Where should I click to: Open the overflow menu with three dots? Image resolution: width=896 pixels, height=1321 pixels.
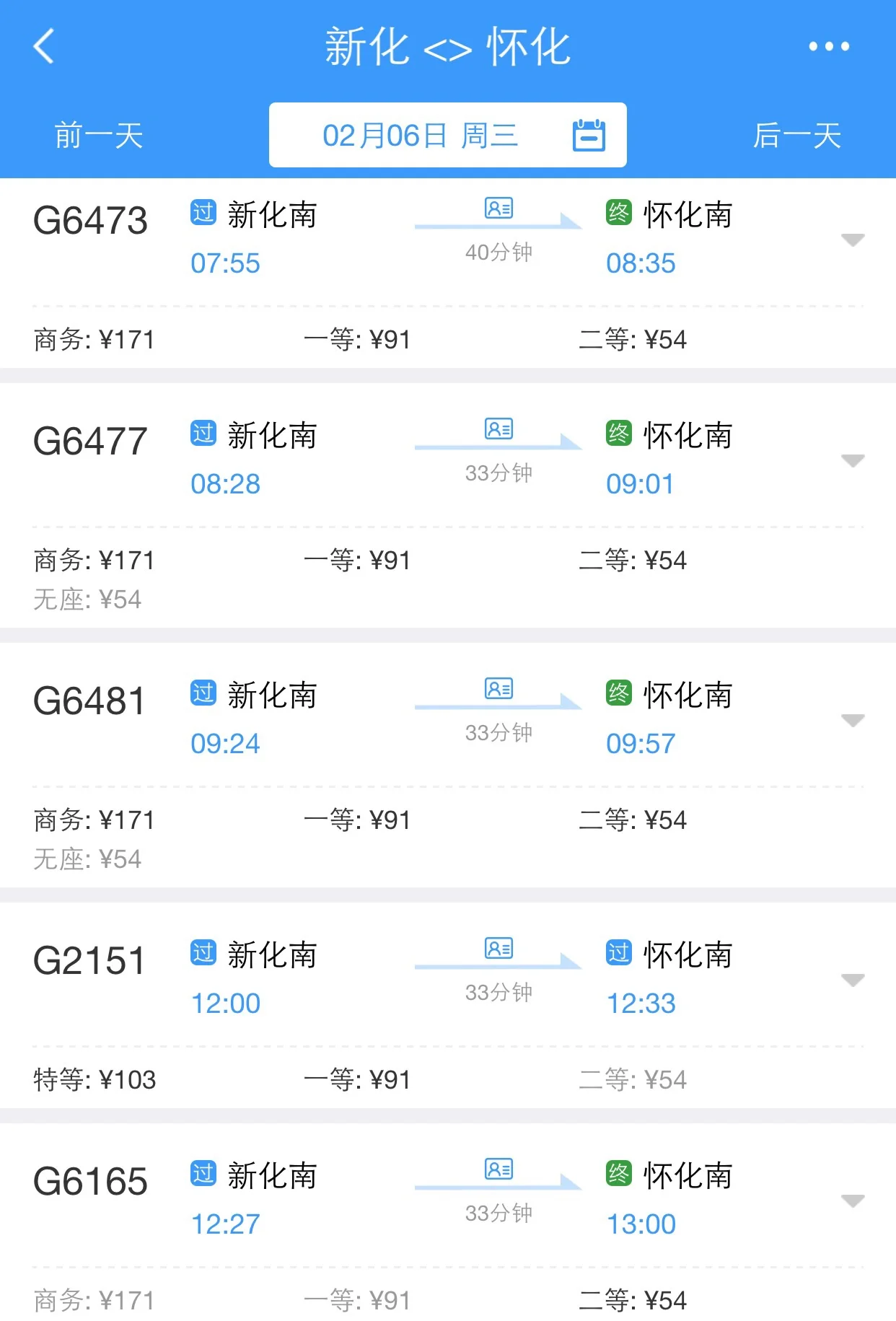[x=828, y=45]
